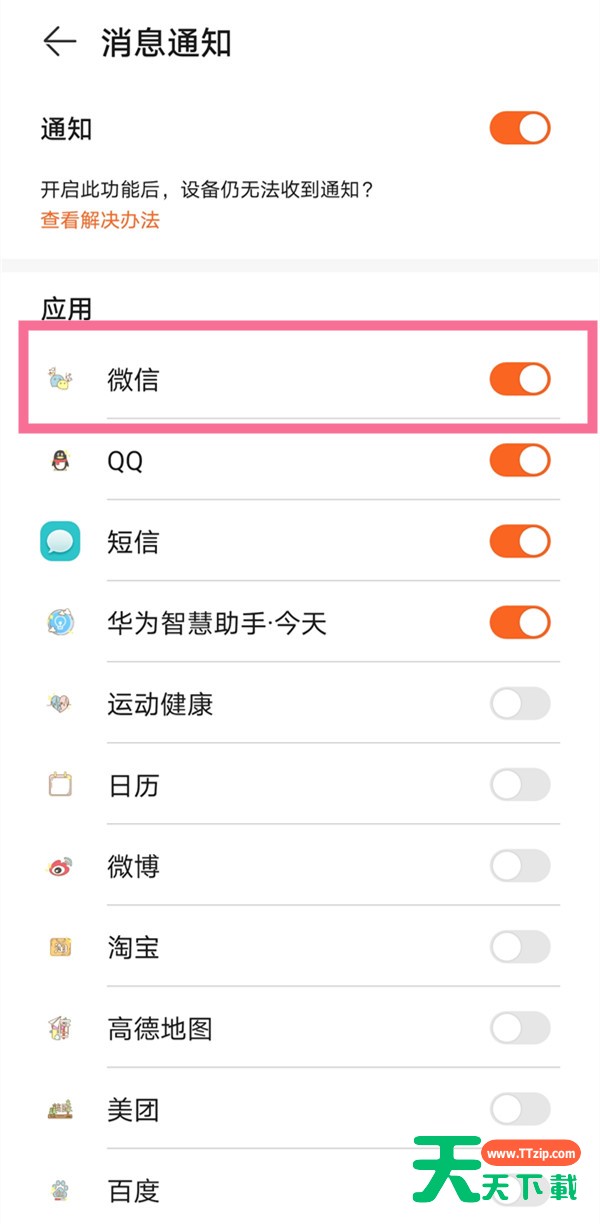Disable notifications for 微信

pyautogui.click(x=520, y=380)
